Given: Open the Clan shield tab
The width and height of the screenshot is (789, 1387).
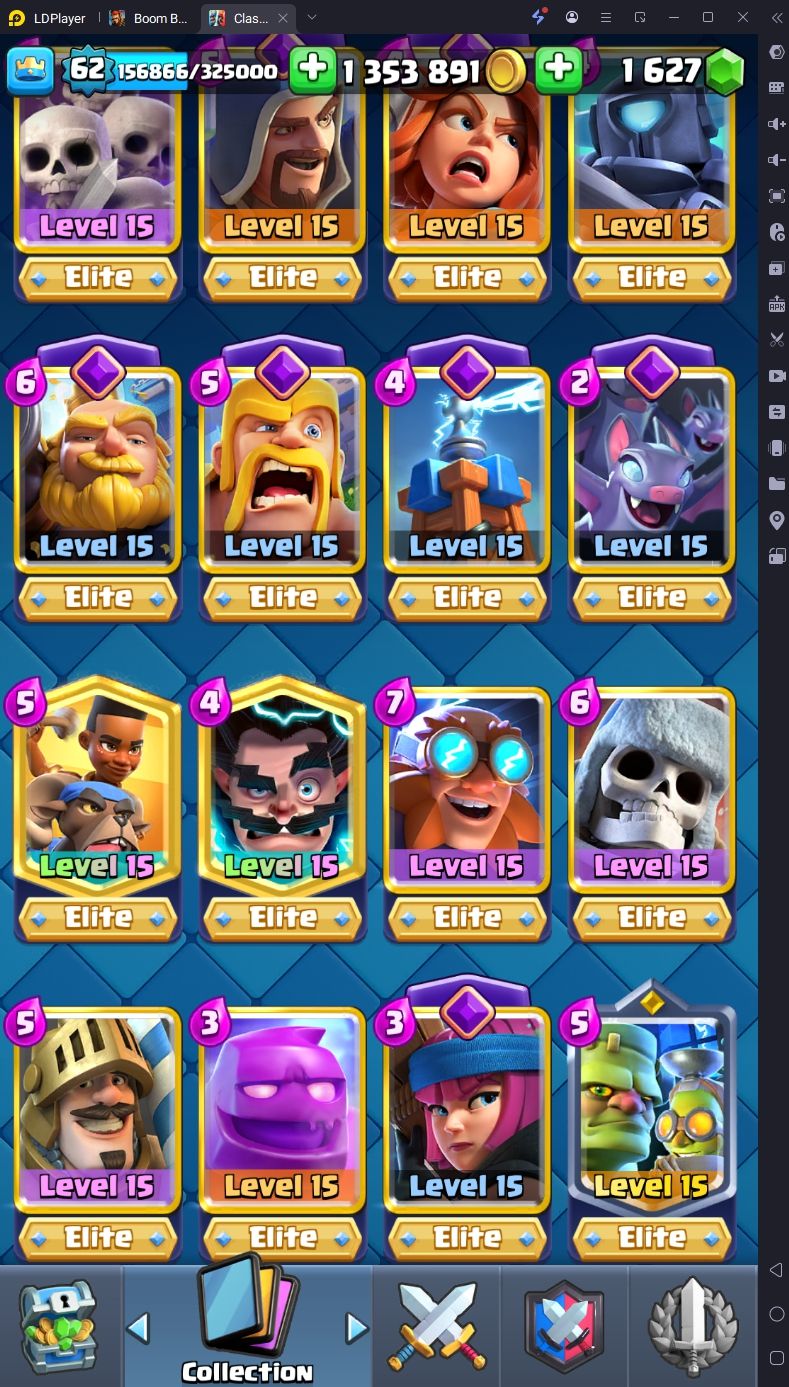Looking at the screenshot, I should click(x=564, y=1326).
